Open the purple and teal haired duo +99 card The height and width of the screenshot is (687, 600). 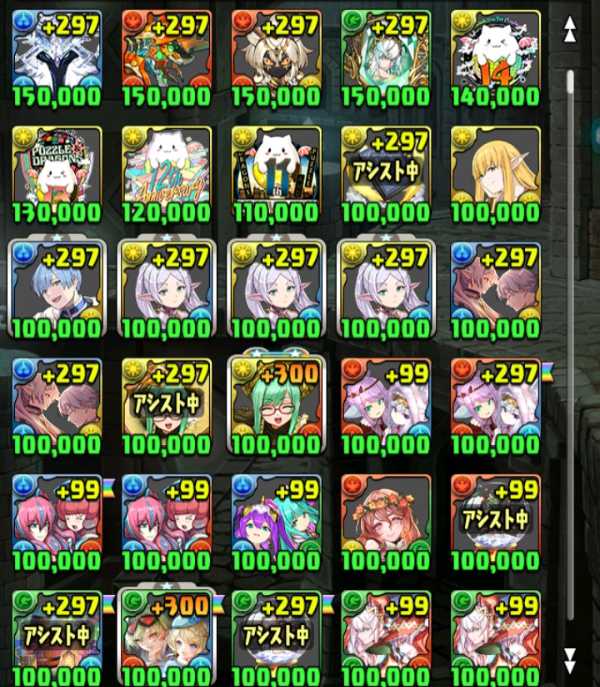click(x=275, y=517)
